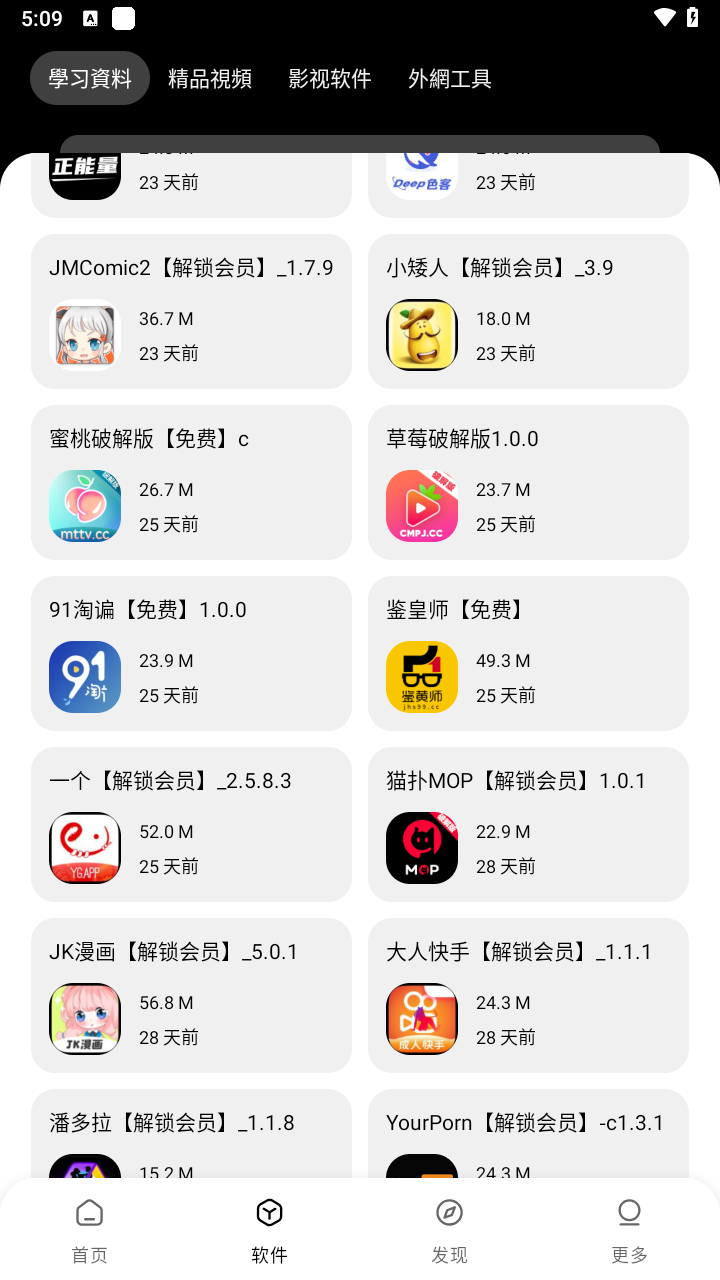This screenshot has width=720, height=1280.
Task: Open the JMComic2 app card
Action: tap(191, 311)
